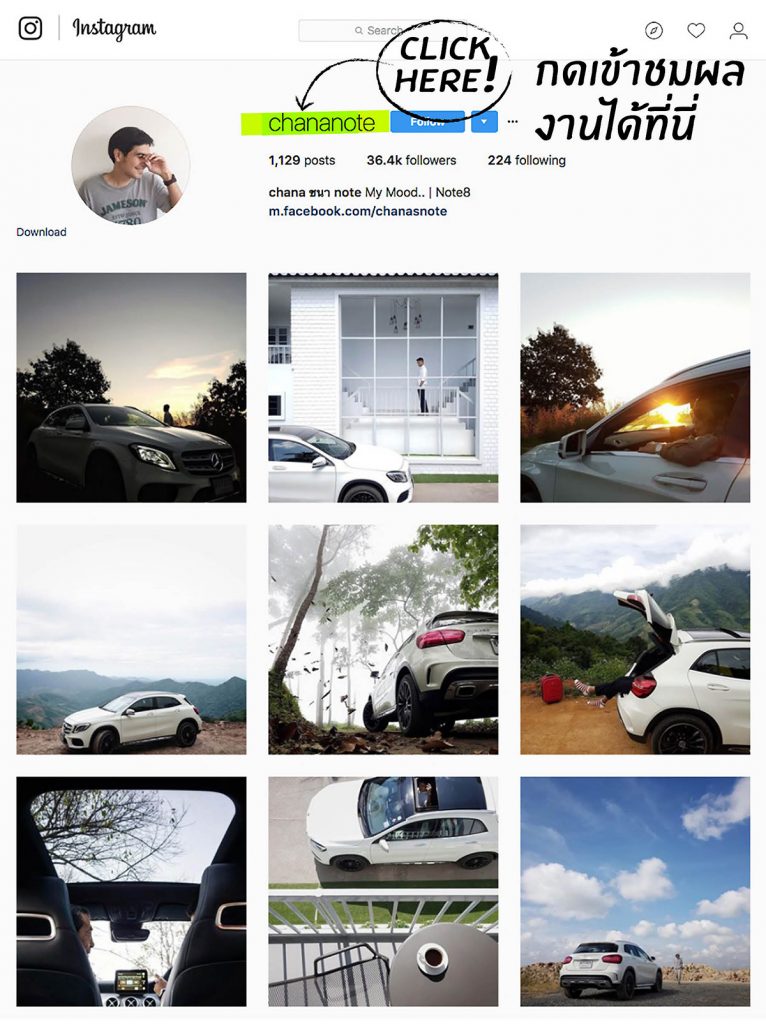
Task: Tap Download under the profile photo
Action: (x=41, y=232)
